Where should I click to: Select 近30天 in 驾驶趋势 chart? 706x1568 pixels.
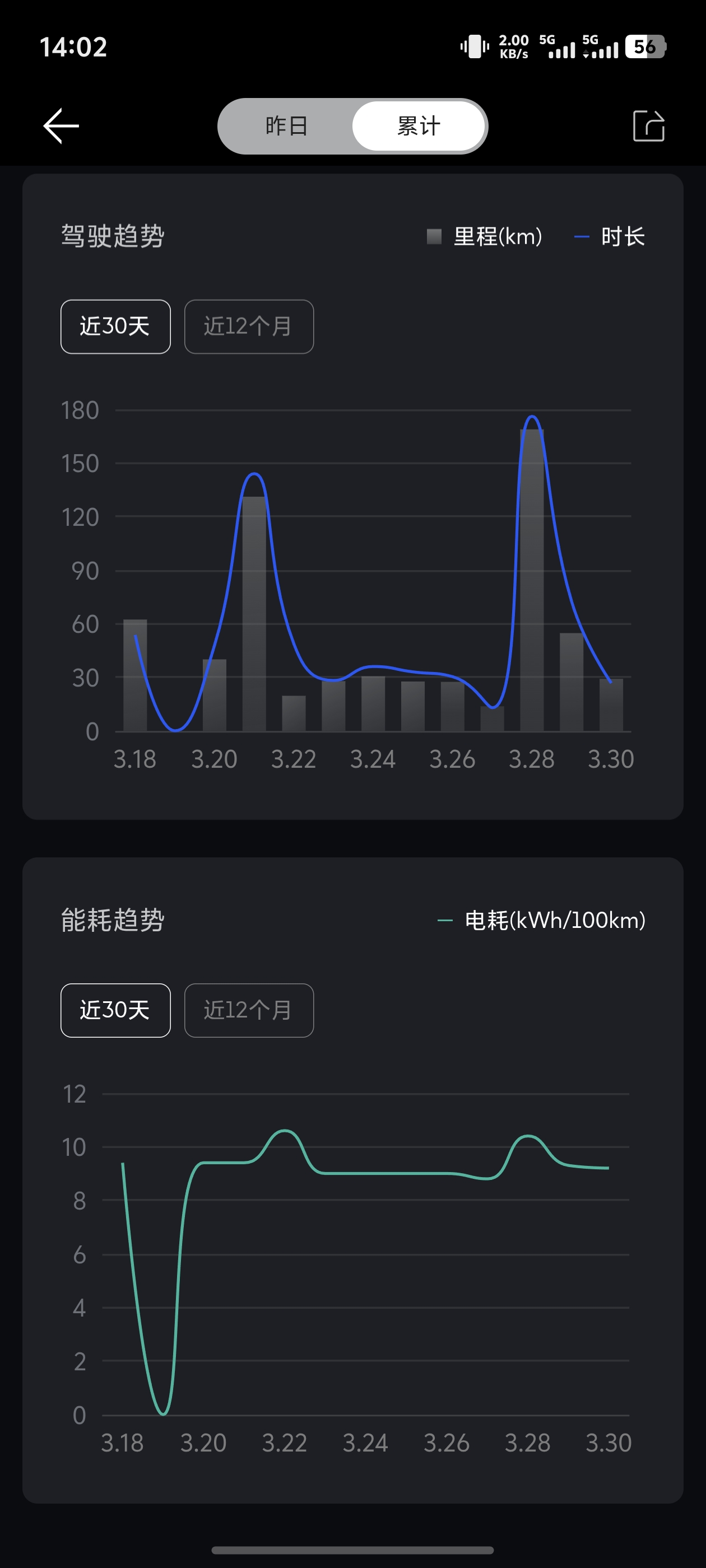point(116,326)
